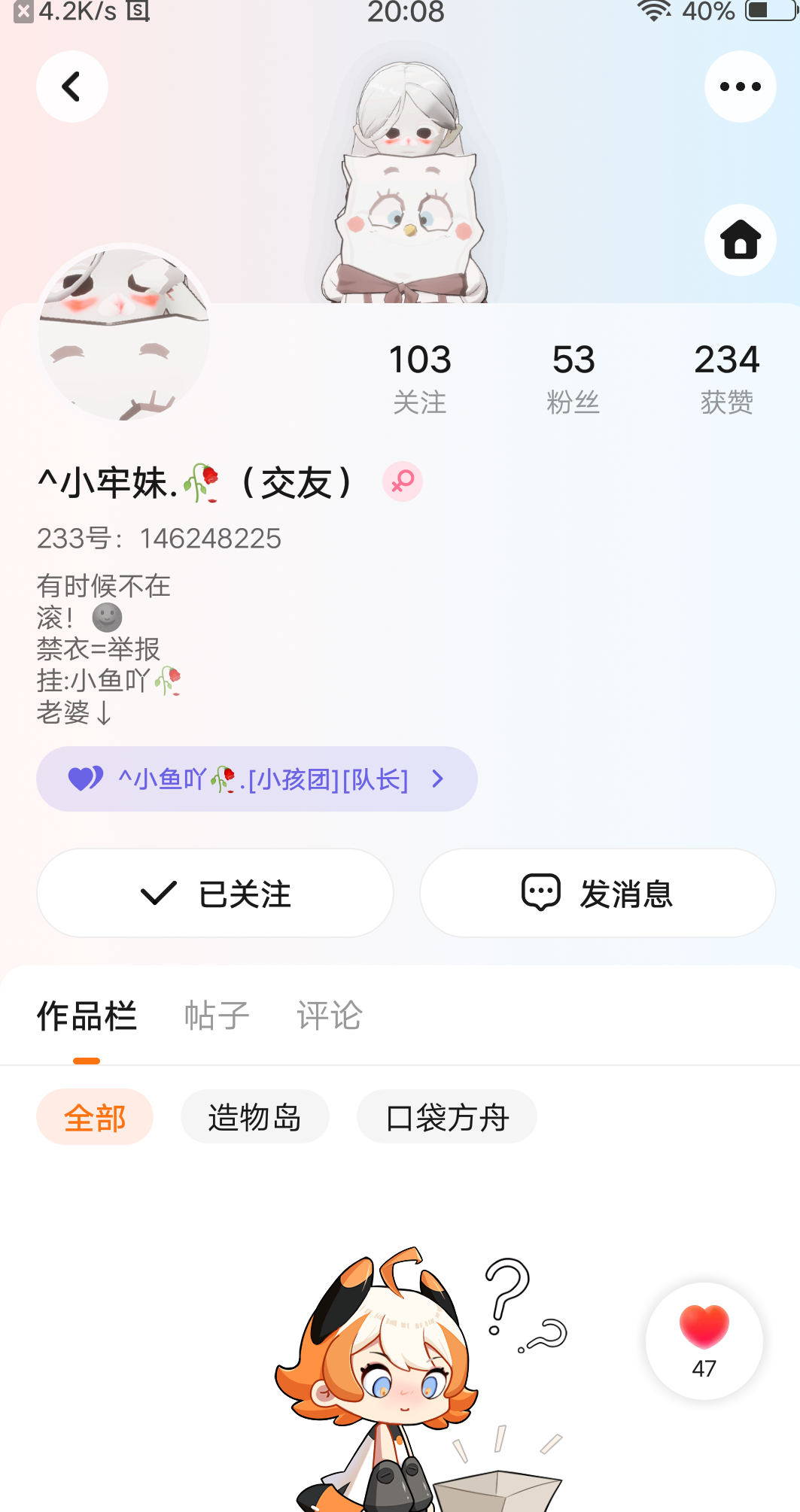Tap 已关注 to unfollow this user
800x1512 pixels.
(215, 893)
